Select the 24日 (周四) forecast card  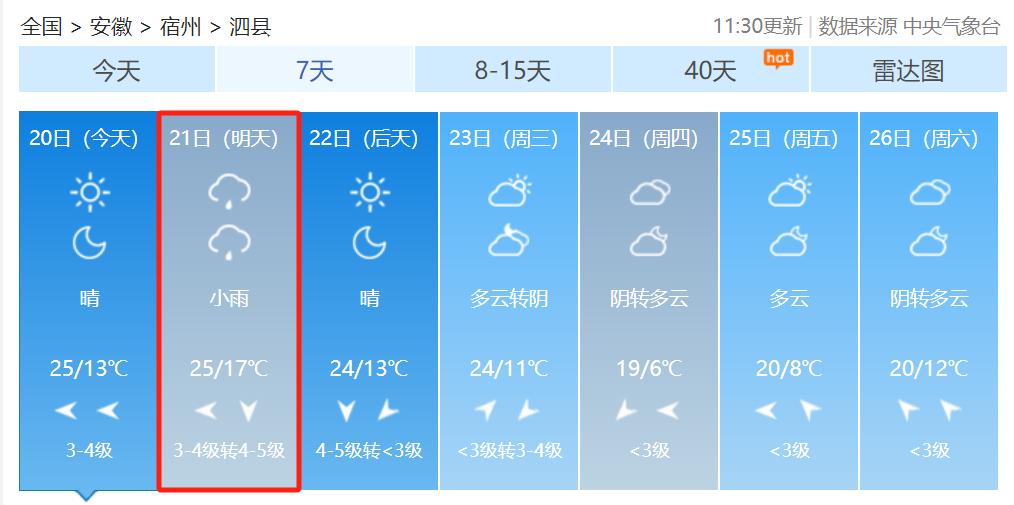point(649,300)
